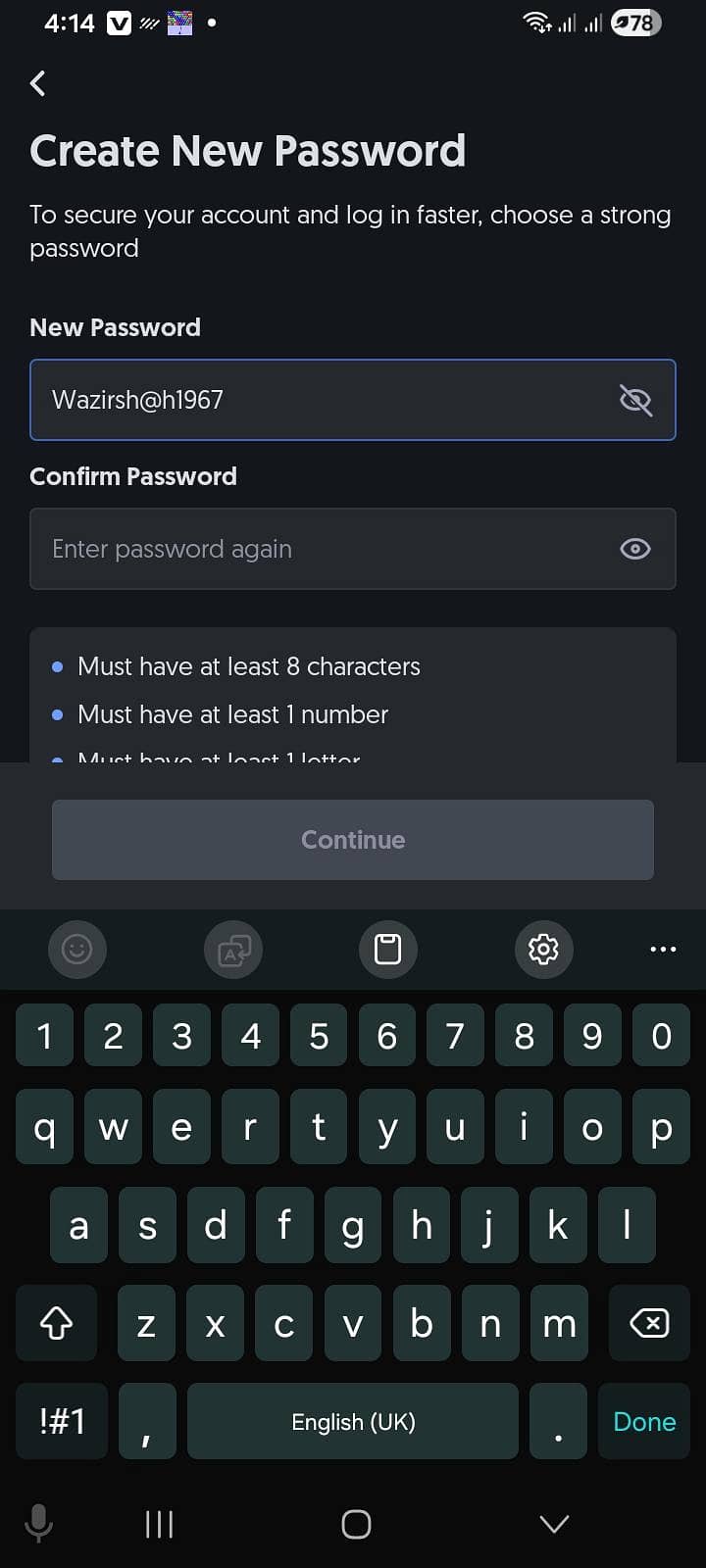
Task: Switch to the !#1 symbols keyboard
Action: point(62,1421)
